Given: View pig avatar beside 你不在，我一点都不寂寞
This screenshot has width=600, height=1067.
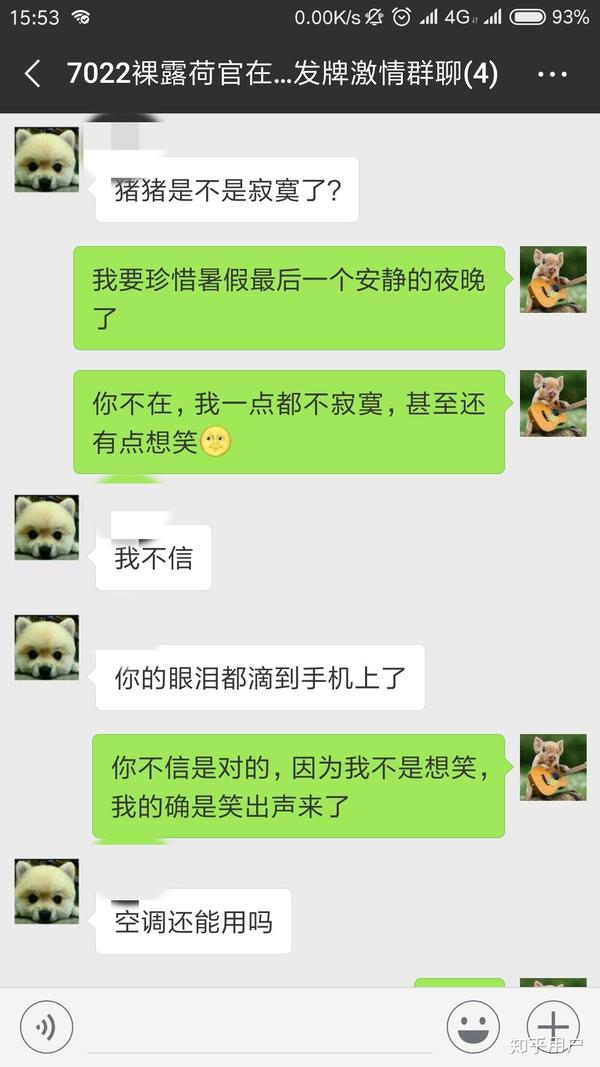Looking at the screenshot, I should [553, 404].
